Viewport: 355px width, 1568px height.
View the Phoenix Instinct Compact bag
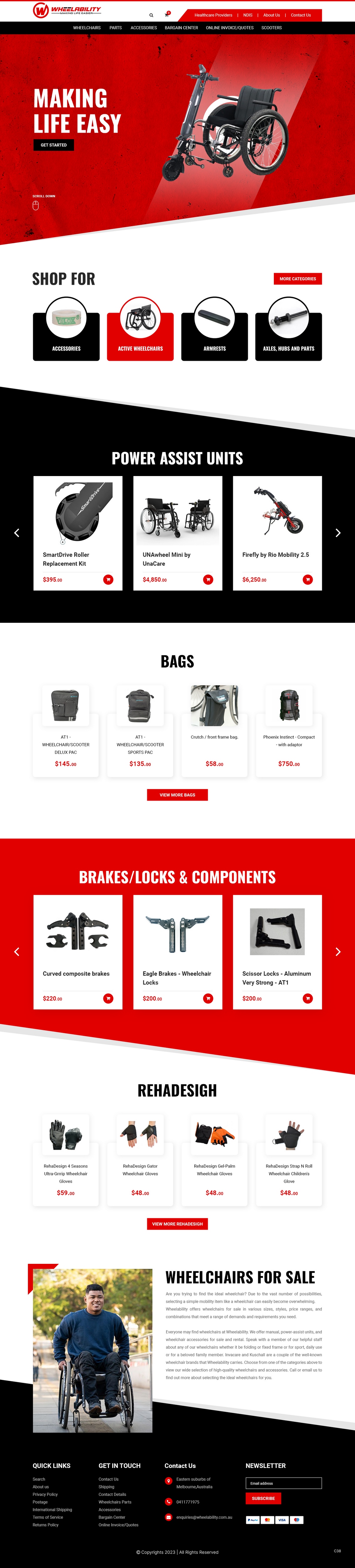tap(289, 740)
